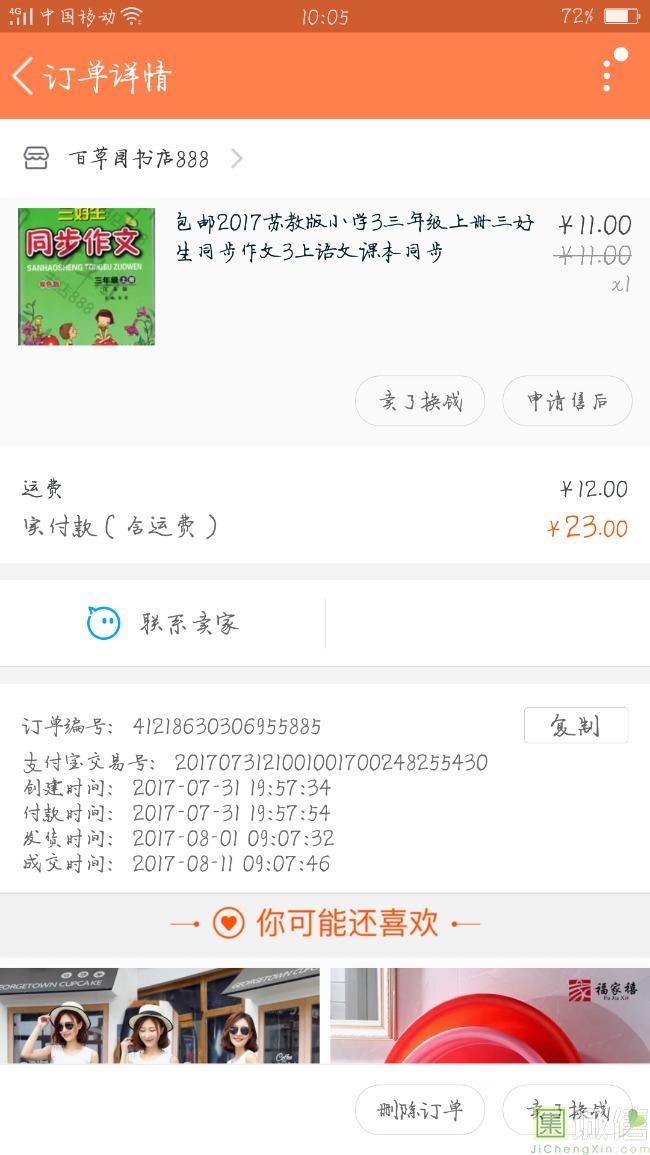The width and height of the screenshot is (650, 1155).
Task: Copy the order number with 复制
Action: 575,726
